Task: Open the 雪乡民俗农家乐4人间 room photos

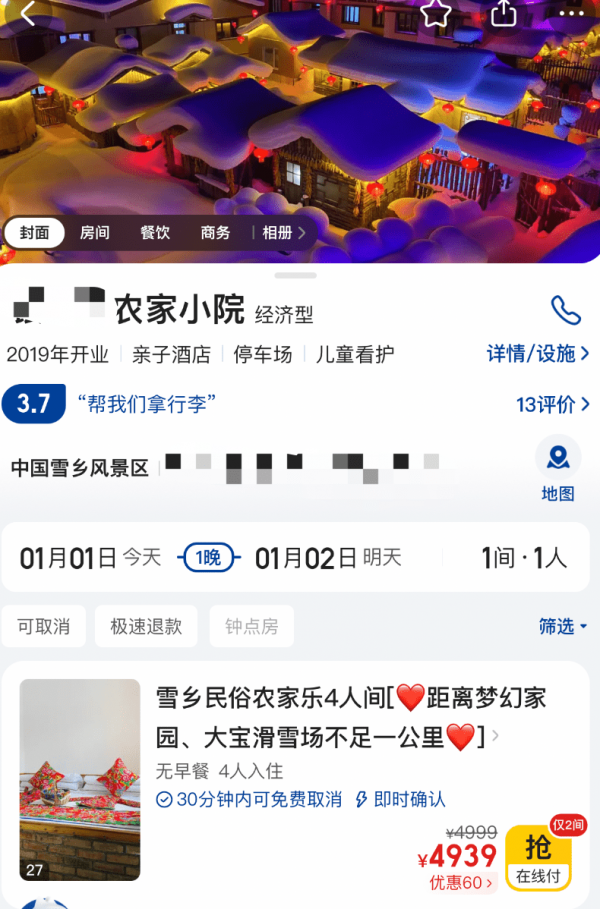Action: click(80, 780)
